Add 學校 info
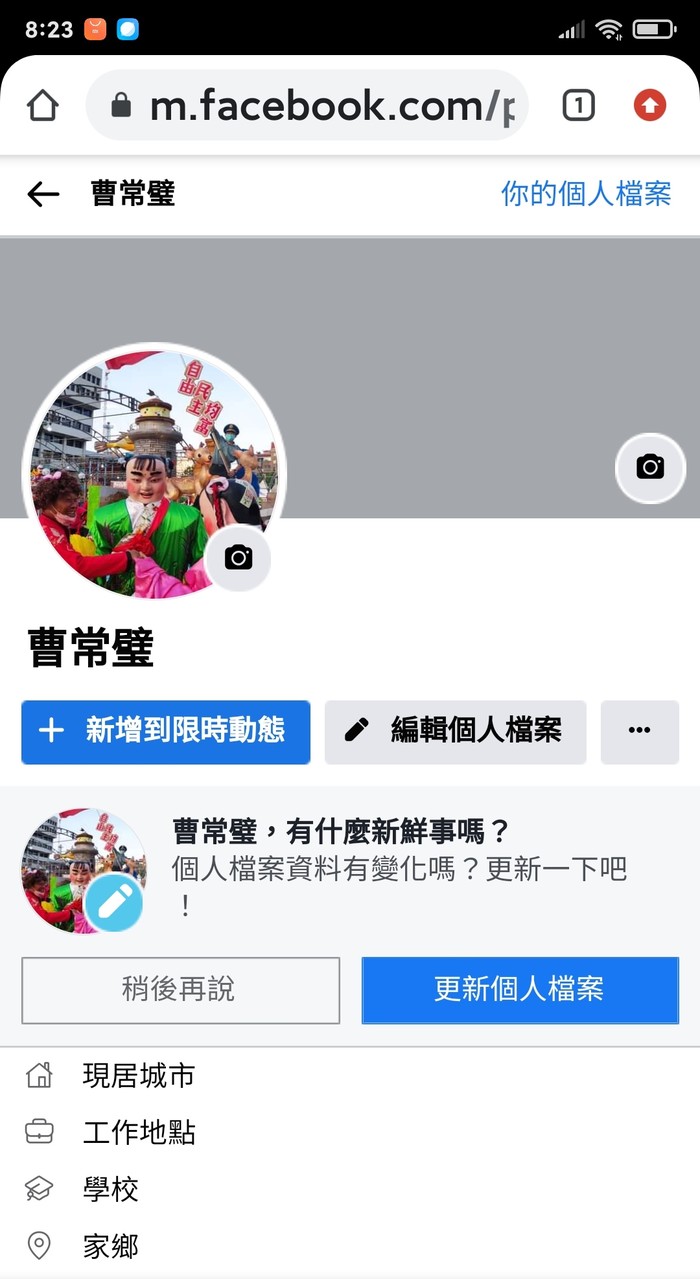 pyautogui.click(x=110, y=1190)
